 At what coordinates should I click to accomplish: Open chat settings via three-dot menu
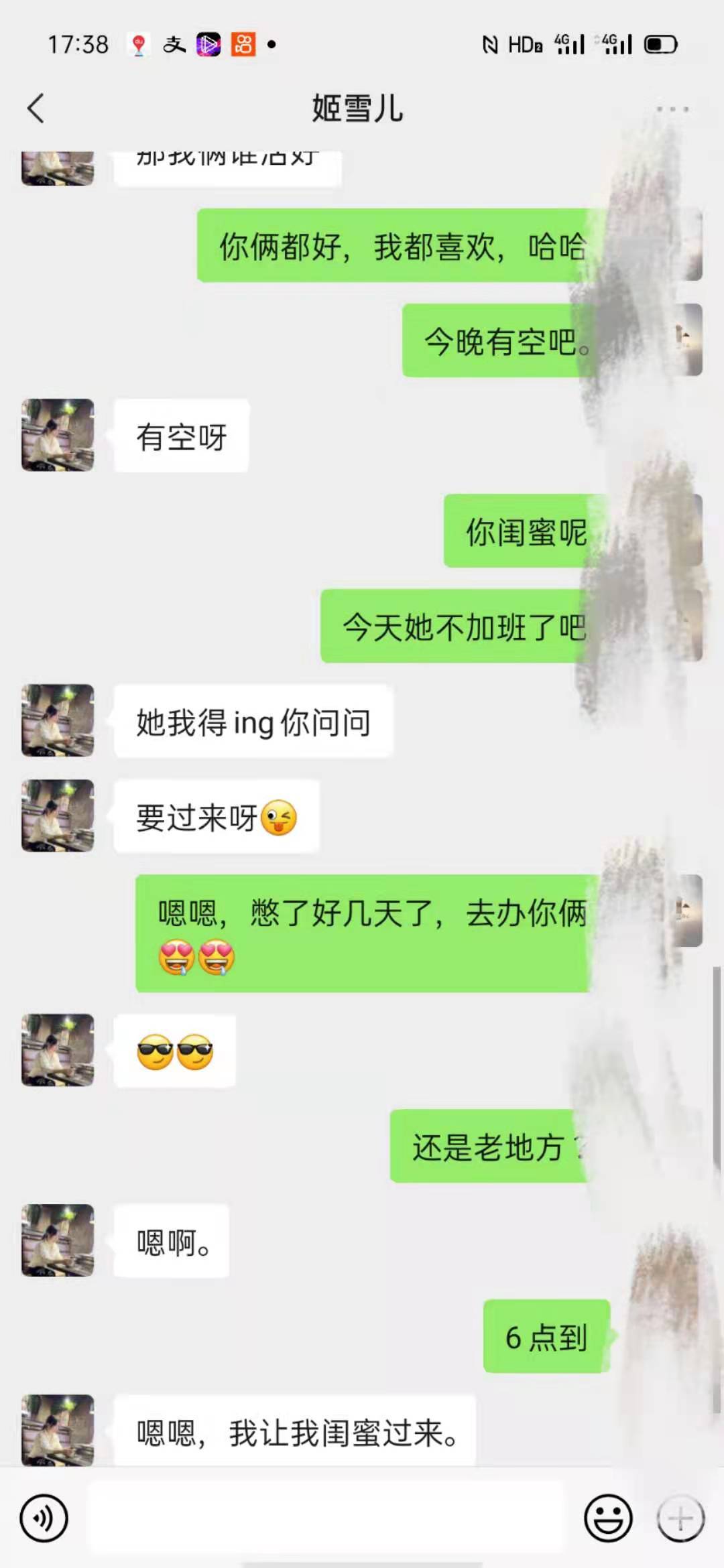(x=672, y=107)
